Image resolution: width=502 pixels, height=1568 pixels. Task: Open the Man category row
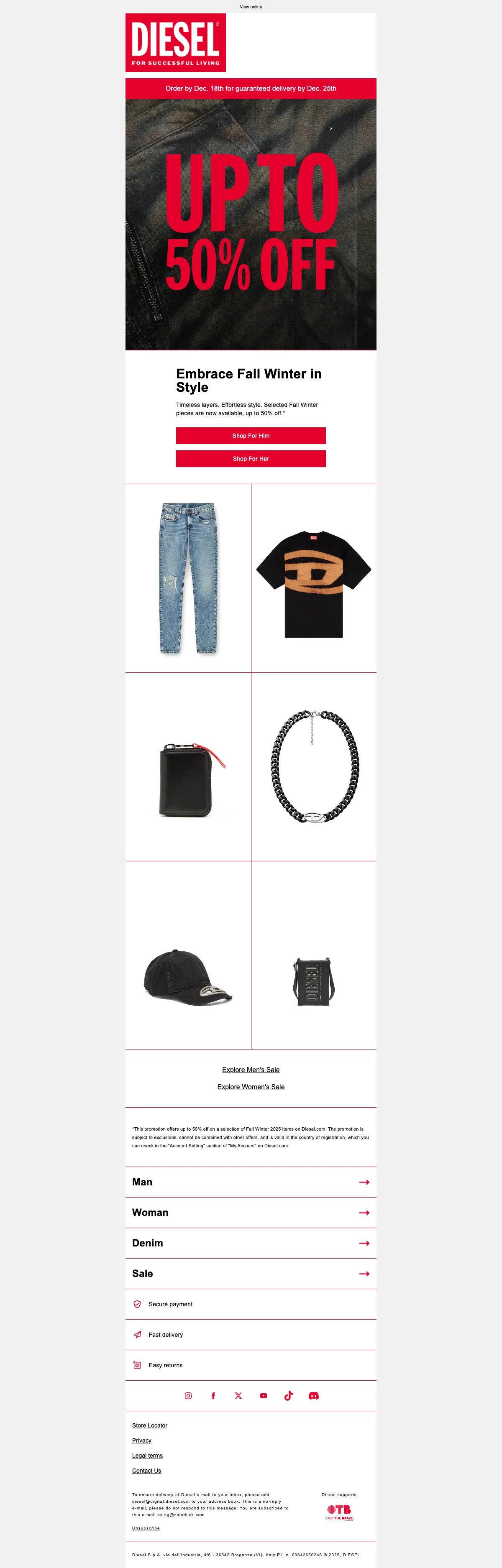coord(251,1182)
